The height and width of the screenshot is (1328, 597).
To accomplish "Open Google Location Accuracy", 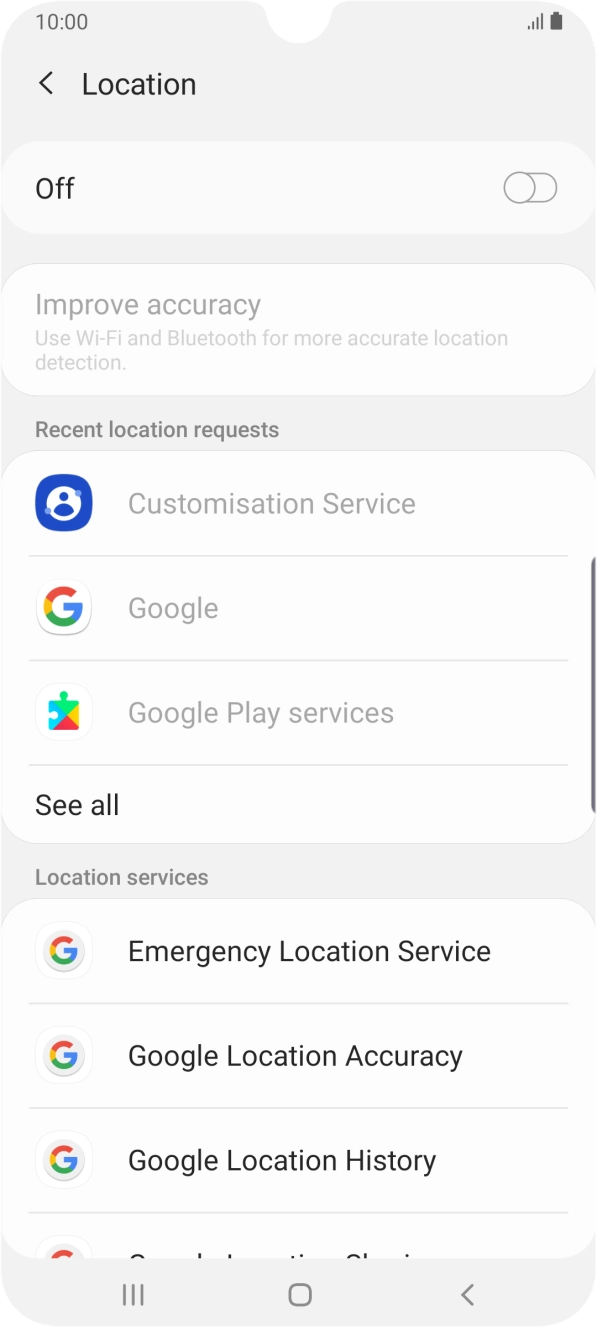I will click(x=298, y=1056).
